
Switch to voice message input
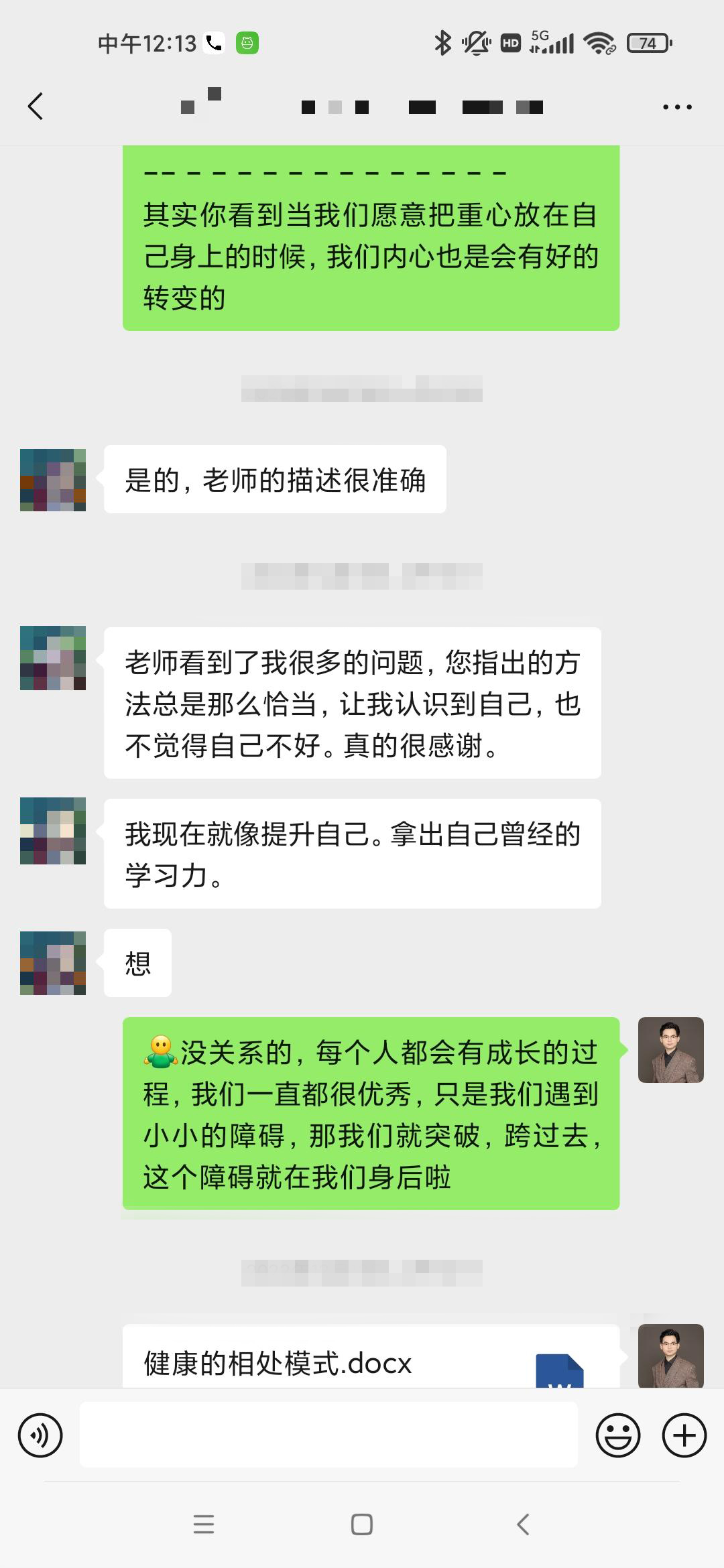[x=40, y=1435]
